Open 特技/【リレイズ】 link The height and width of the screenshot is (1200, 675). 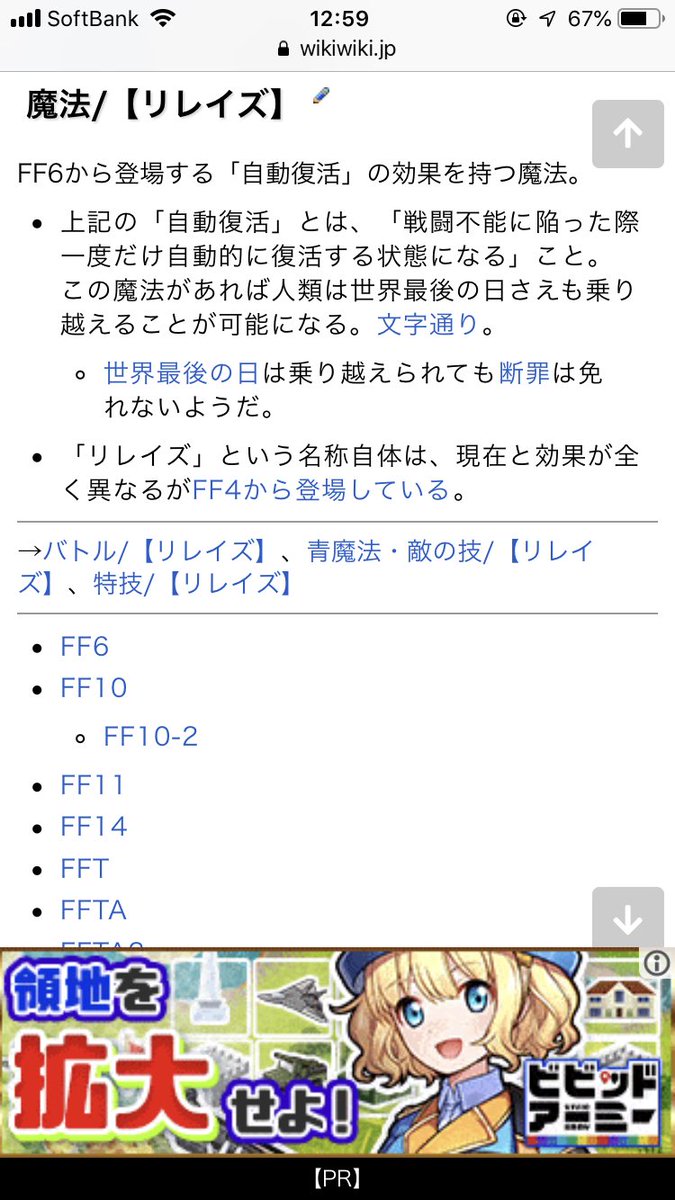coord(192,583)
